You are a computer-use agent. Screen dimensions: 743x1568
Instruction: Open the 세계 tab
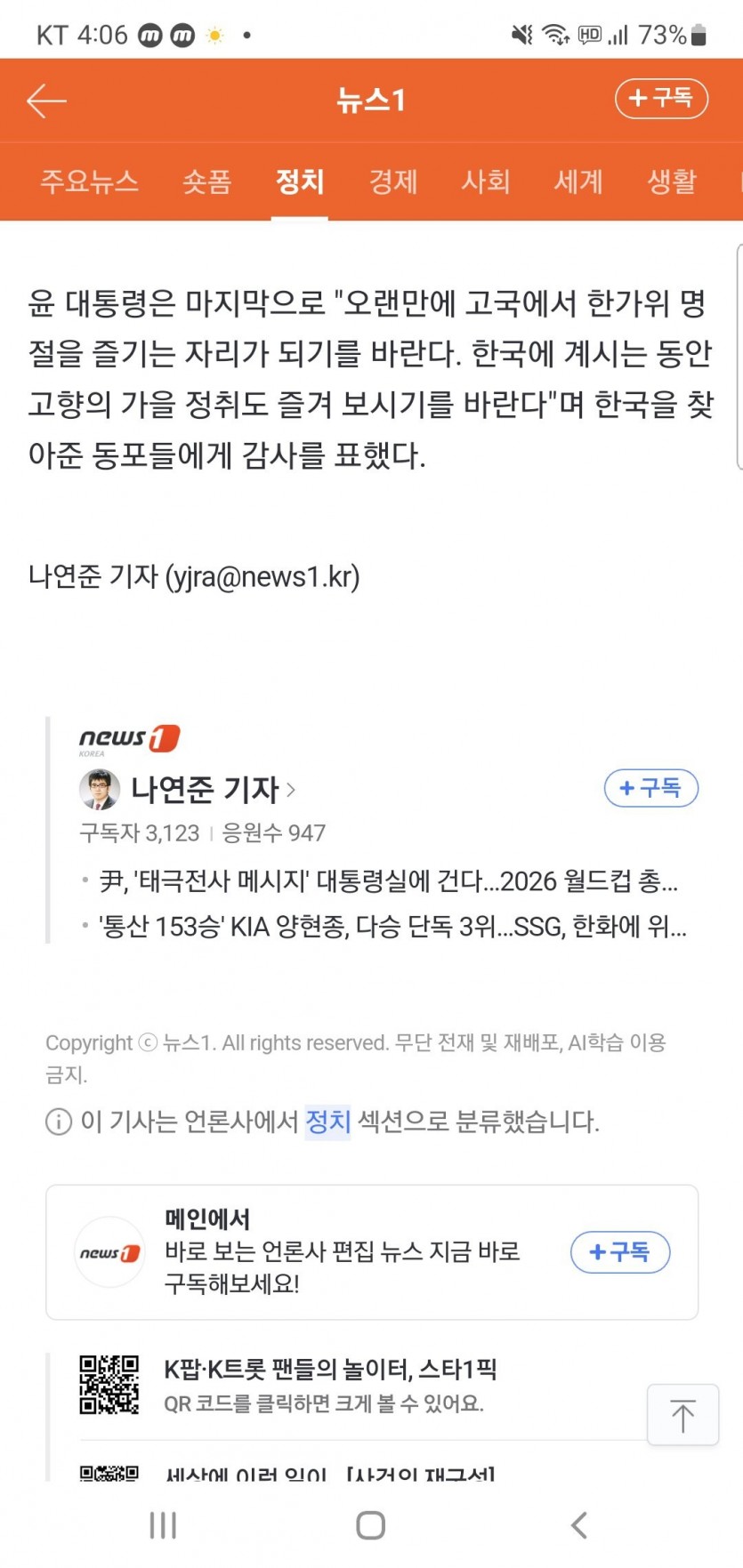pyautogui.click(x=578, y=181)
